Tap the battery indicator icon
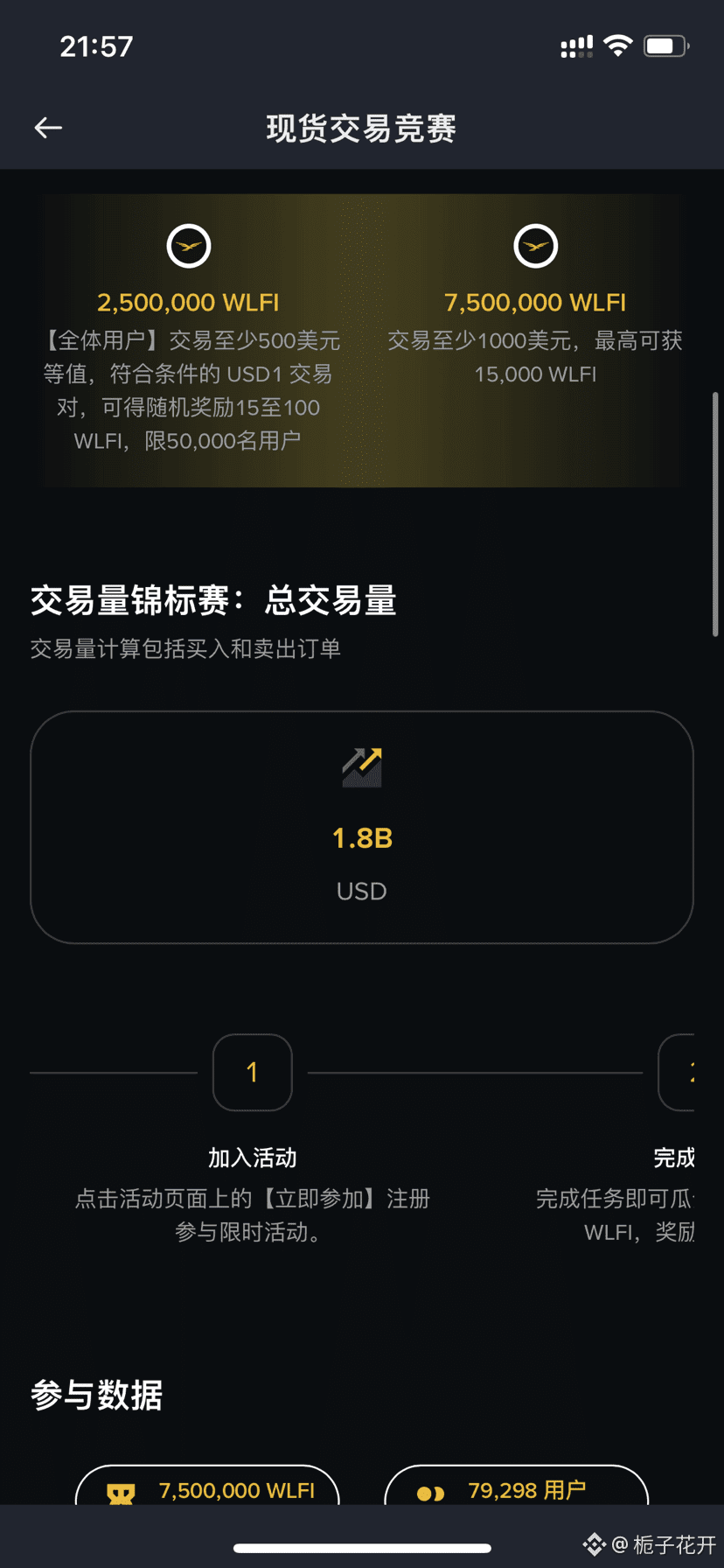 click(x=667, y=45)
